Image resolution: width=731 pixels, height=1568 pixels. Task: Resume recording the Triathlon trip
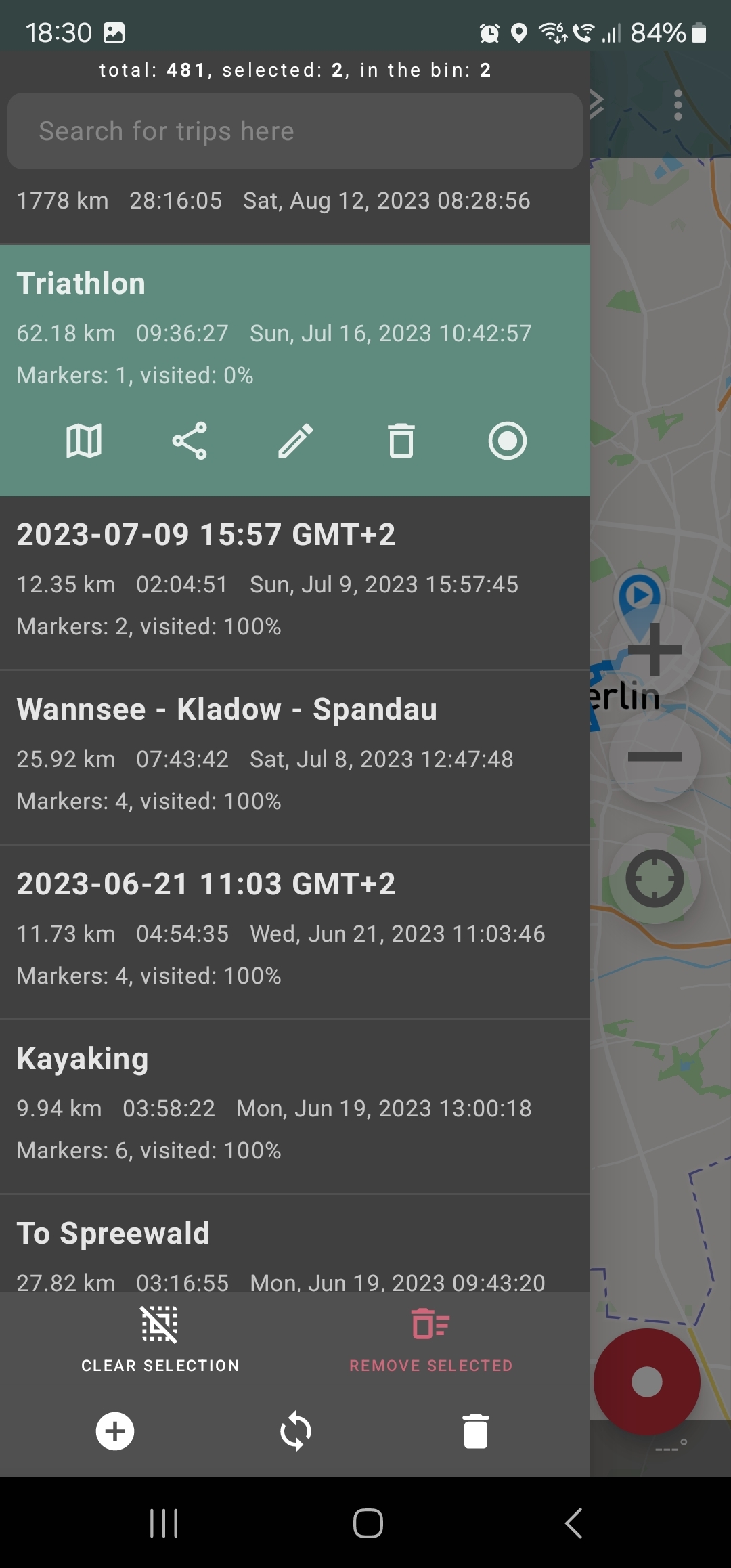click(x=508, y=441)
